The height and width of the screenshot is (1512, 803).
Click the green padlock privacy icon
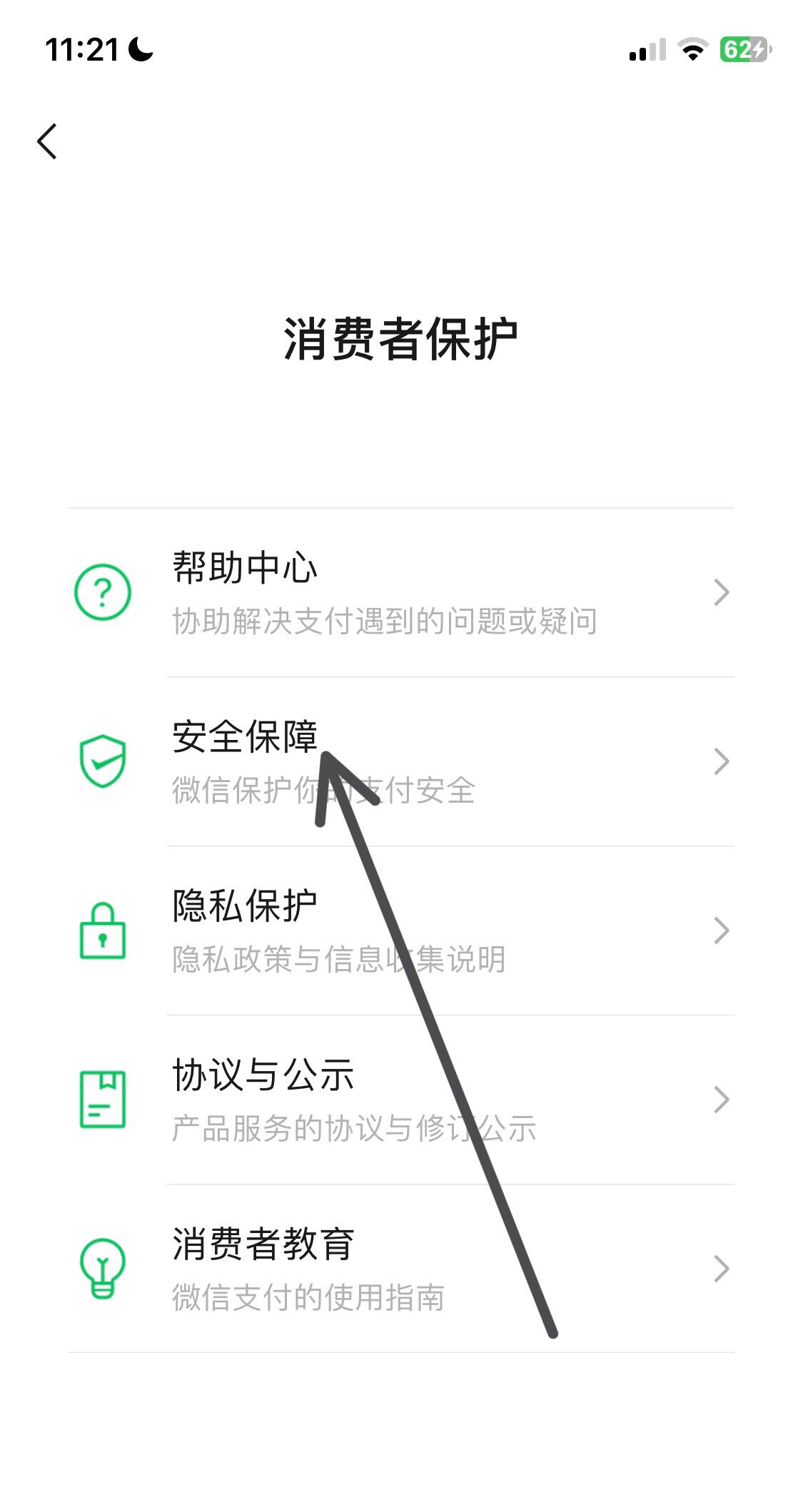point(104,931)
